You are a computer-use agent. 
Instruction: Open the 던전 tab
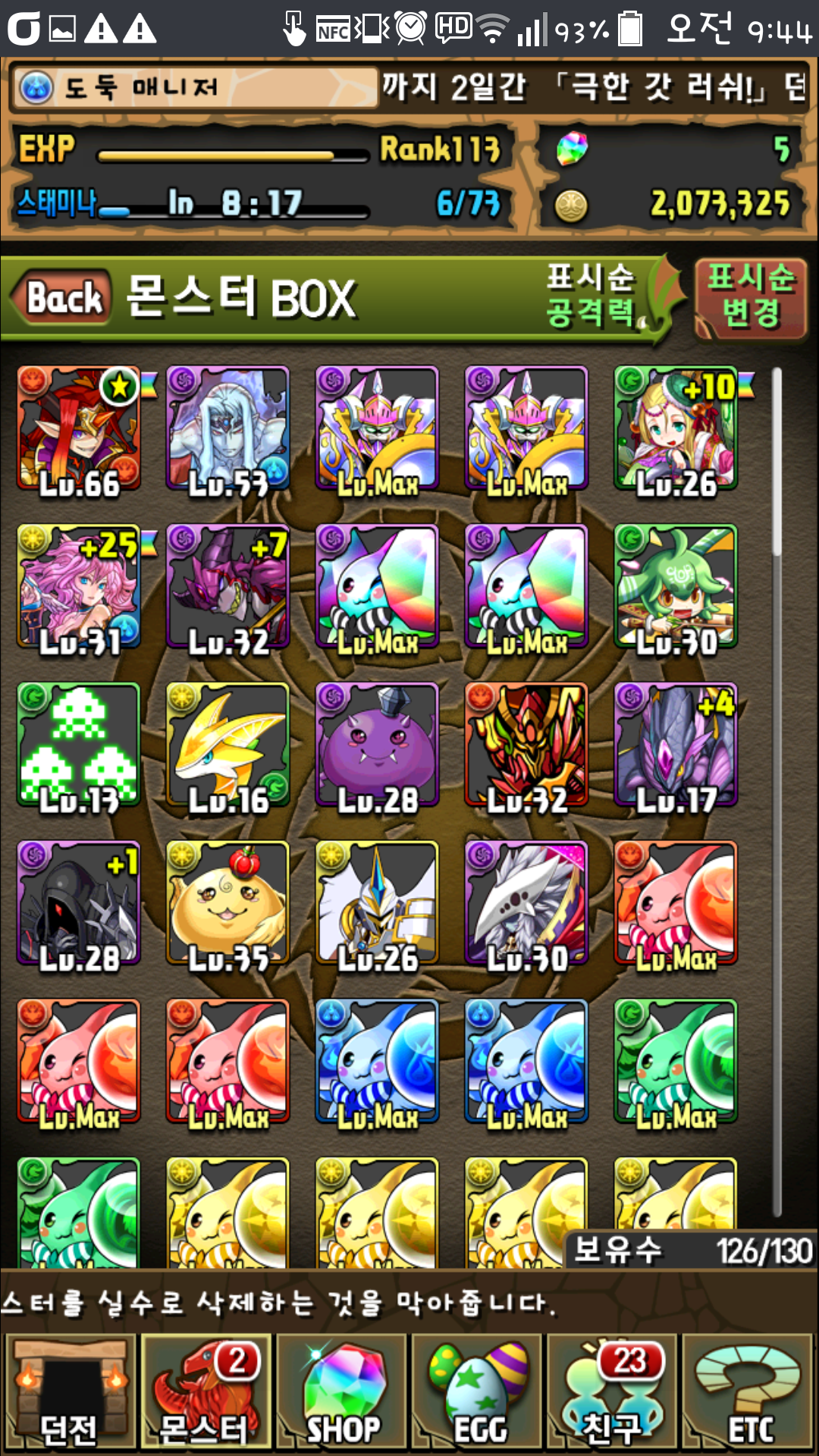[69, 1392]
